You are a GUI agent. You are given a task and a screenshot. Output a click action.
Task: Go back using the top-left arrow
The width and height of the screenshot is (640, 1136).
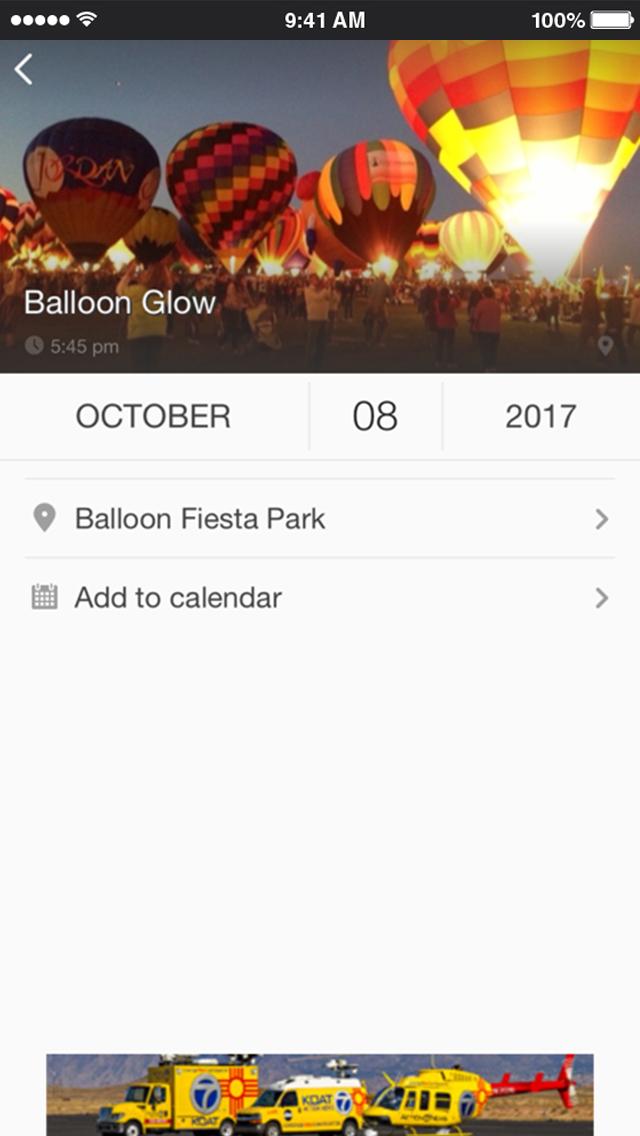pyautogui.click(x=24, y=69)
